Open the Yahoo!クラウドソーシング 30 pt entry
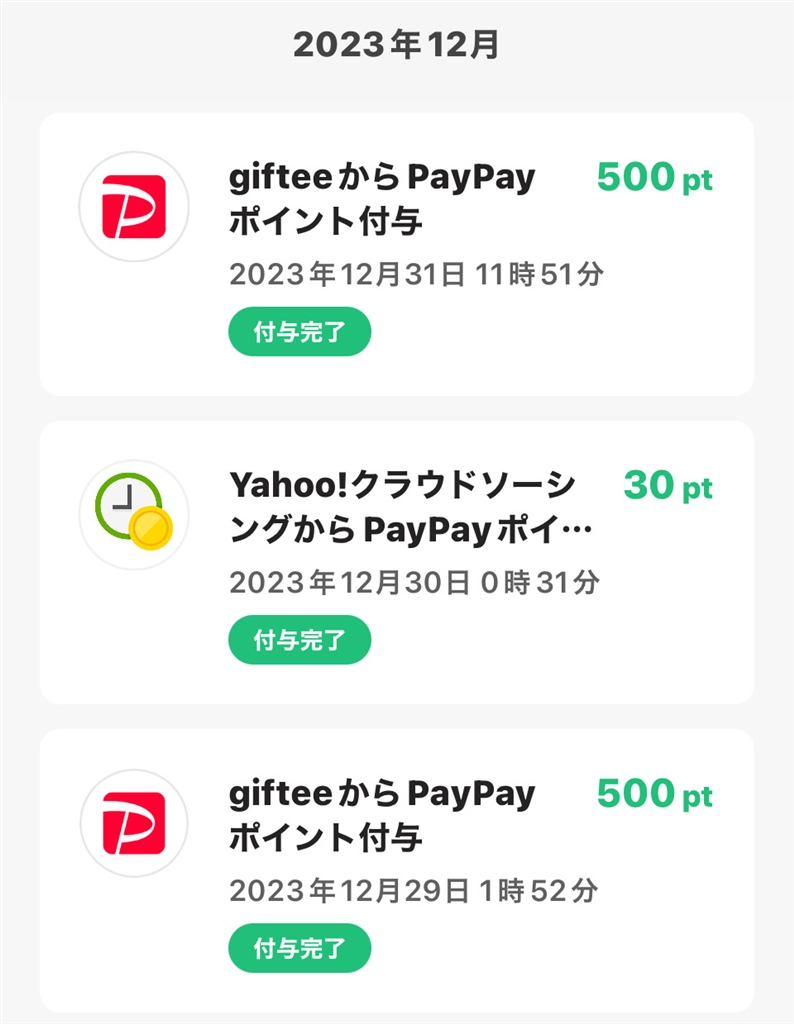794x1024 pixels. pos(396,562)
